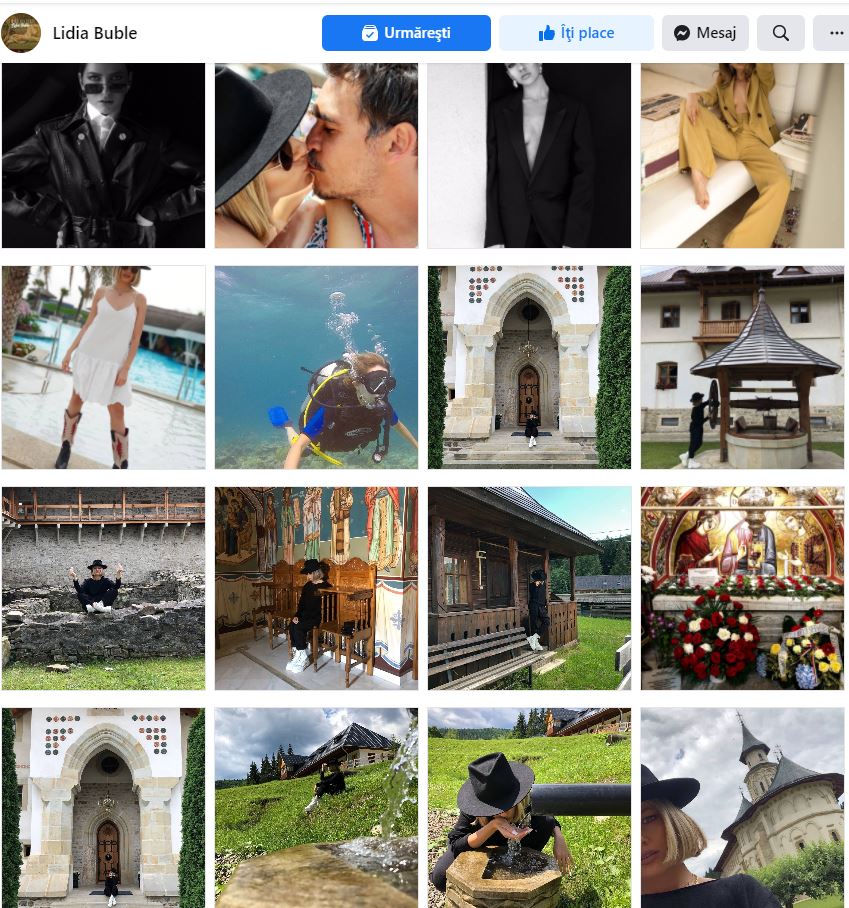Viewport: 849px width, 908px height.
Task: Open the kissing couple photo
Action: click(316, 155)
